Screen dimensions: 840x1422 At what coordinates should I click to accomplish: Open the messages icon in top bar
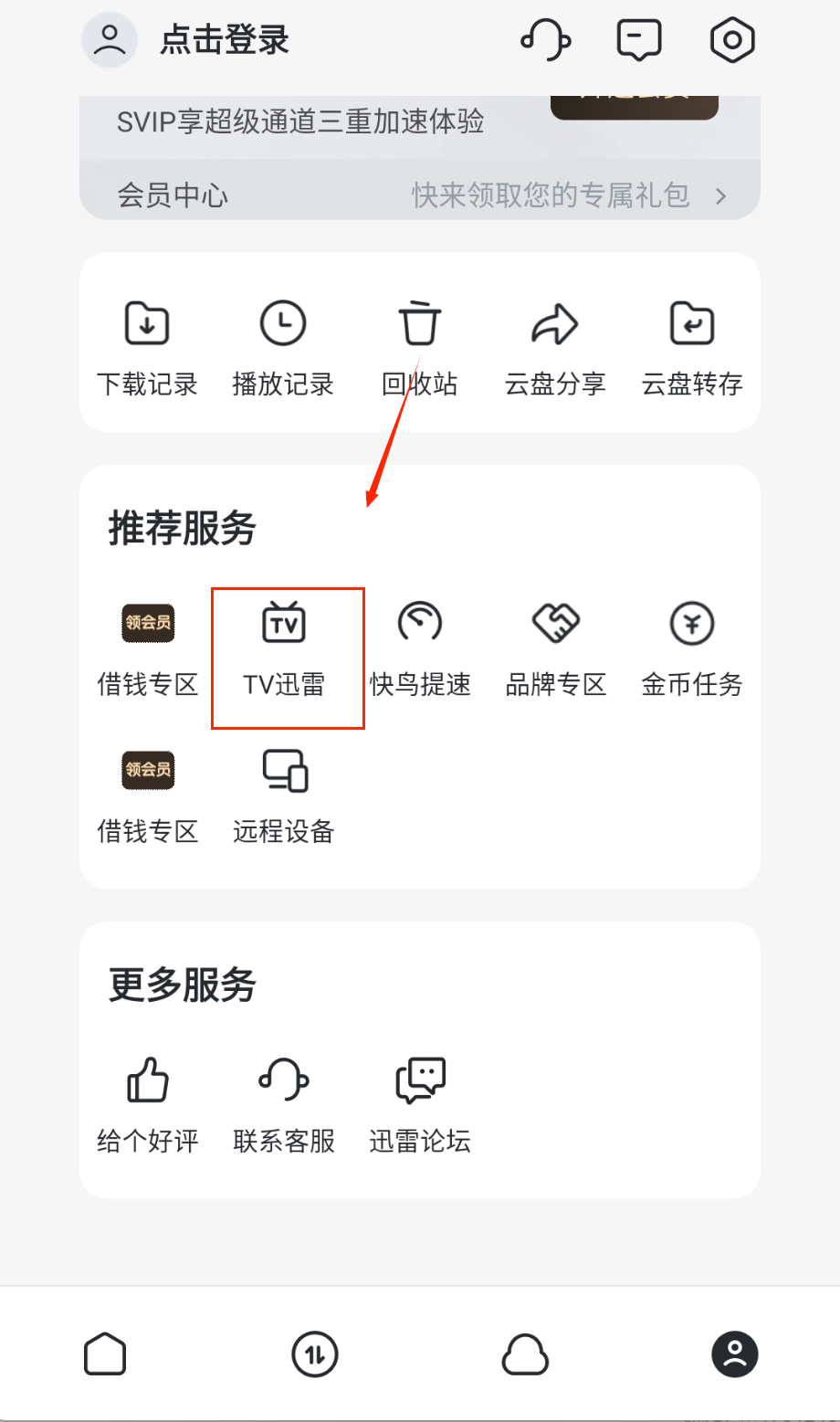638,40
